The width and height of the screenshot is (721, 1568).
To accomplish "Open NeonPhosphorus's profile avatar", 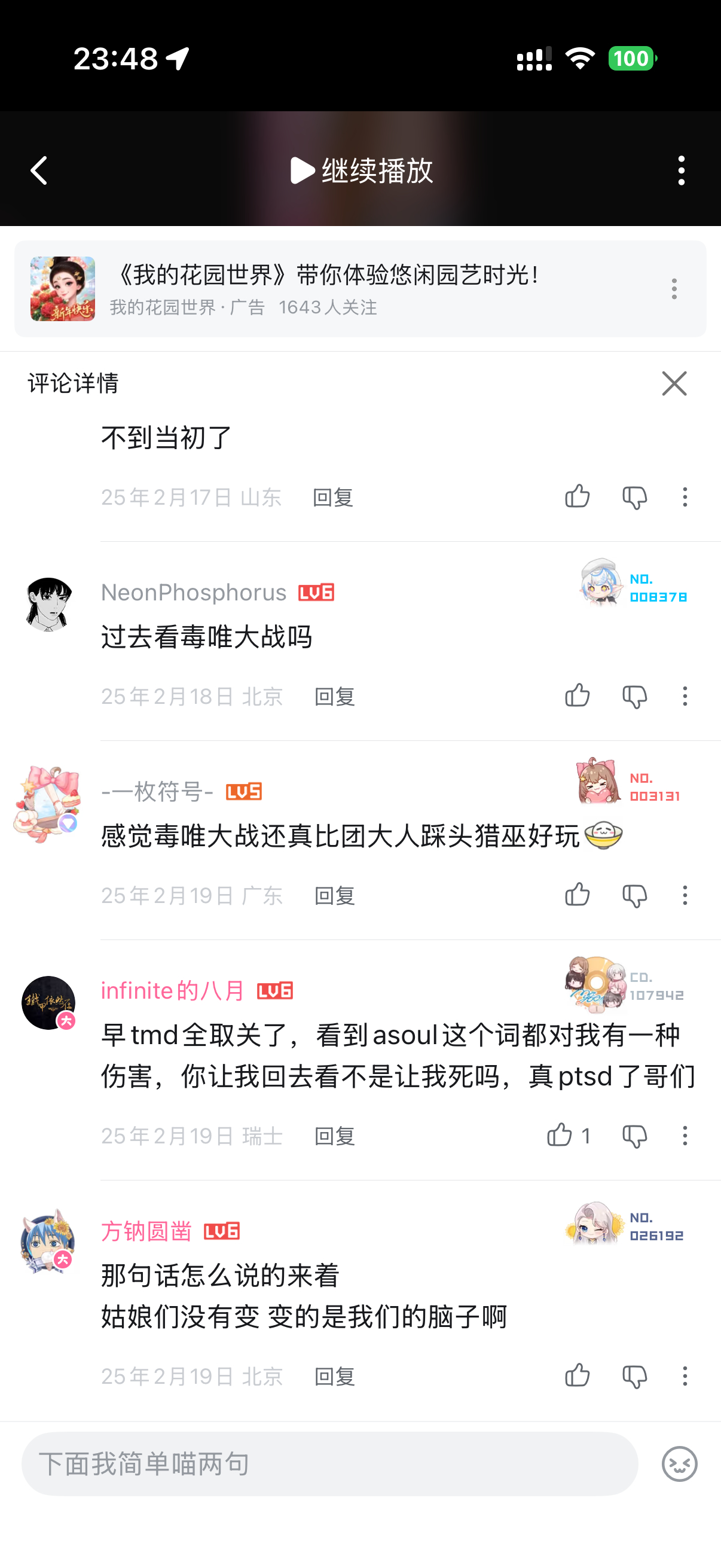I will coord(48,604).
